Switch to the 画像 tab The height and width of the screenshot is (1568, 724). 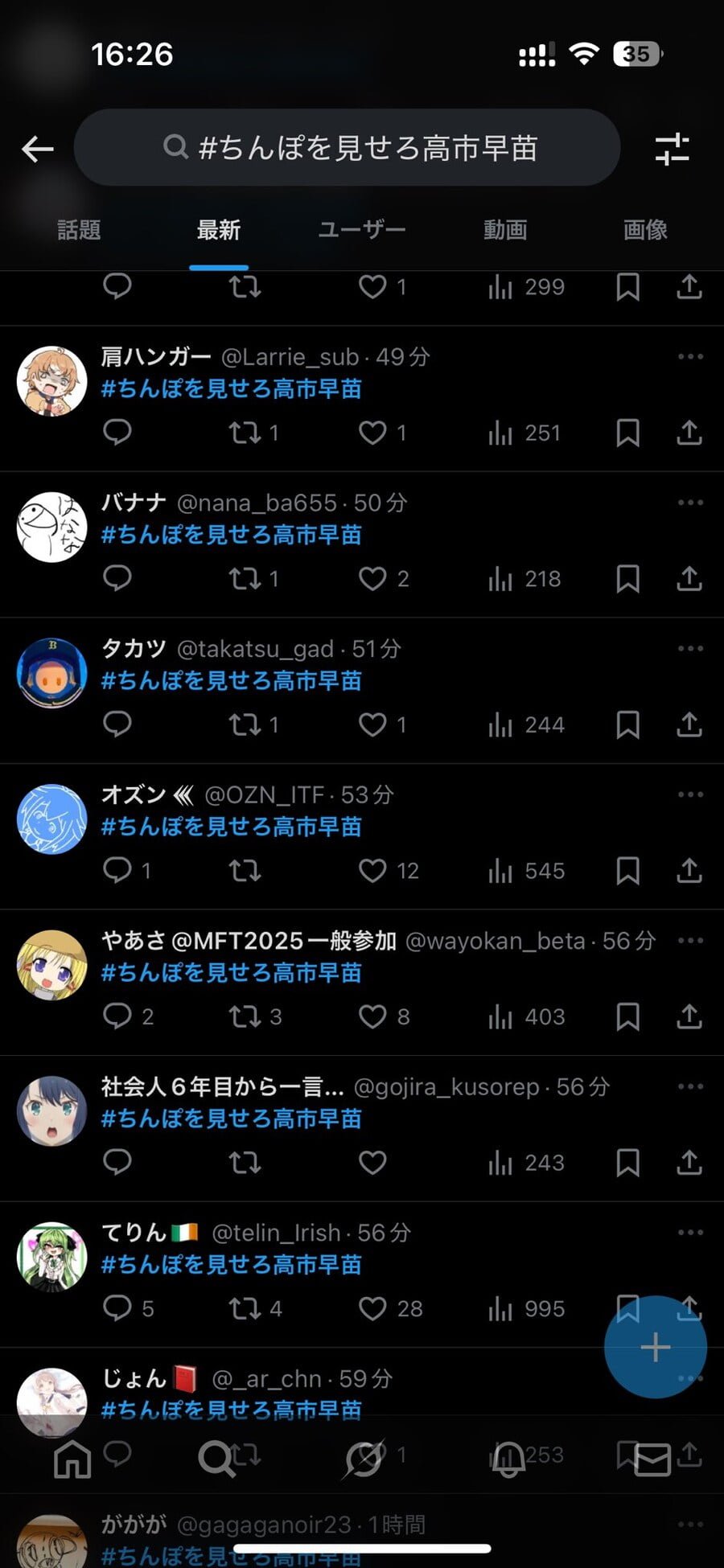644,230
